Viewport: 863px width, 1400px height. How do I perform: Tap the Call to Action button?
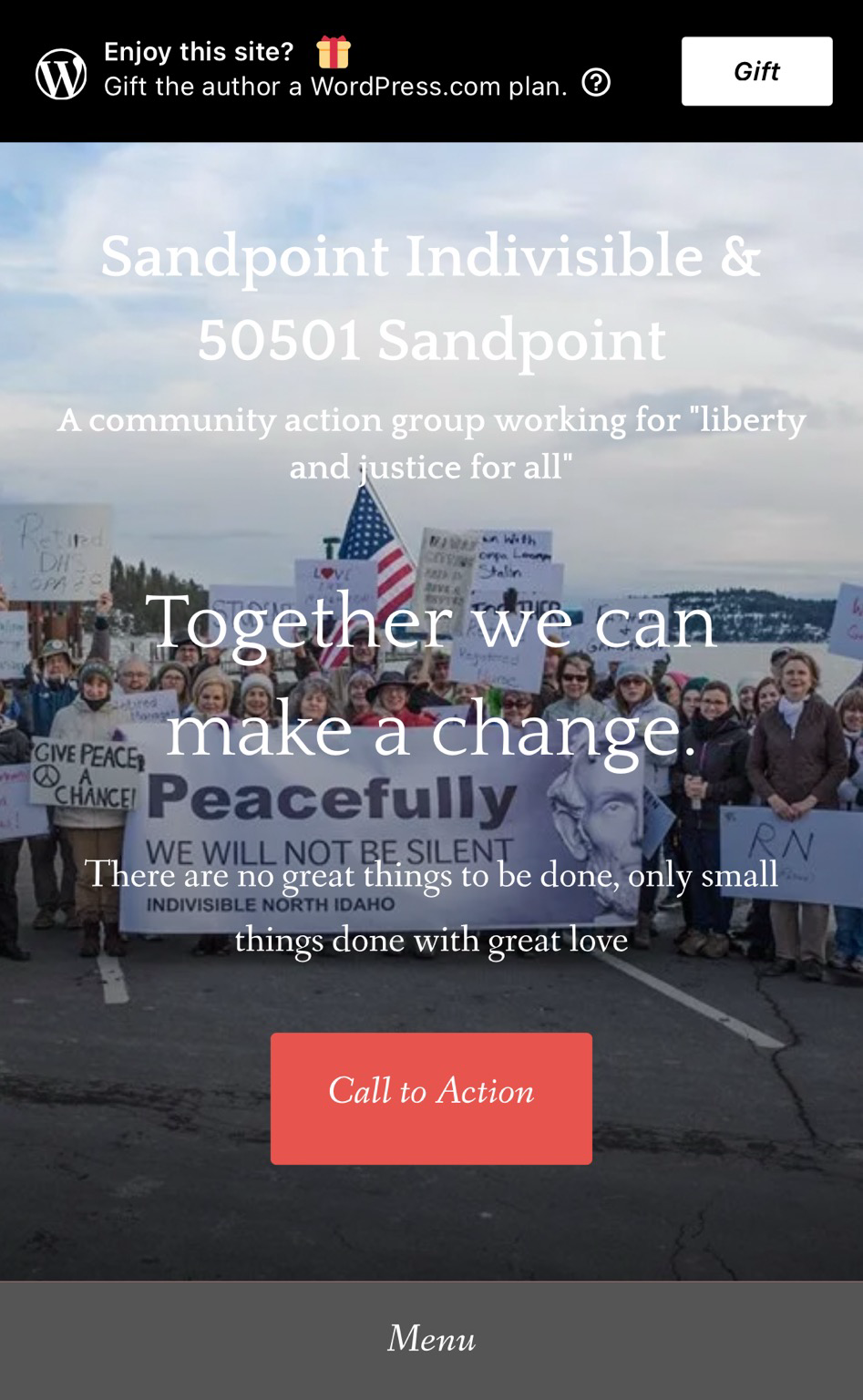431,1098
